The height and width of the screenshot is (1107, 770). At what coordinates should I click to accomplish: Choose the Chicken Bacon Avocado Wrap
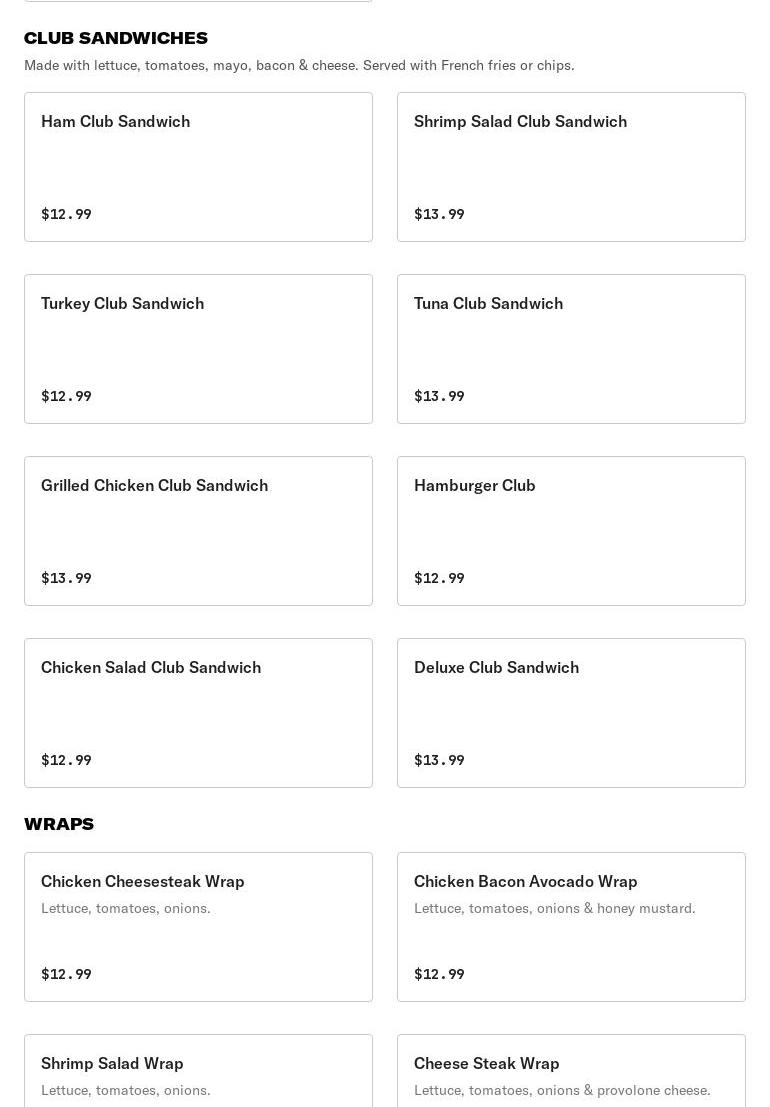[x=571, y=927]
